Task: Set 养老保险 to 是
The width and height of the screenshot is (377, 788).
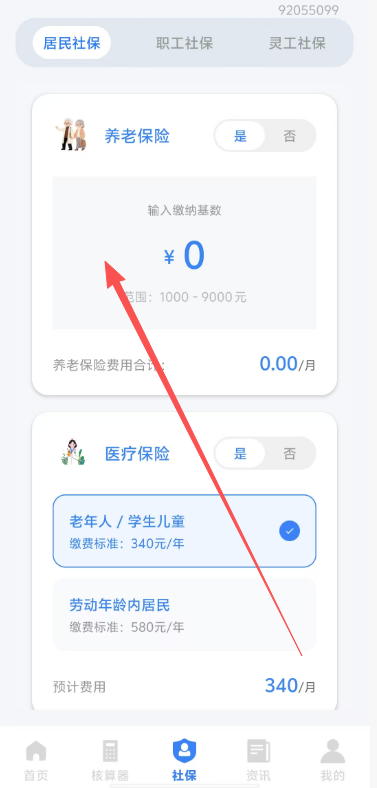Action: pos(240,136)
